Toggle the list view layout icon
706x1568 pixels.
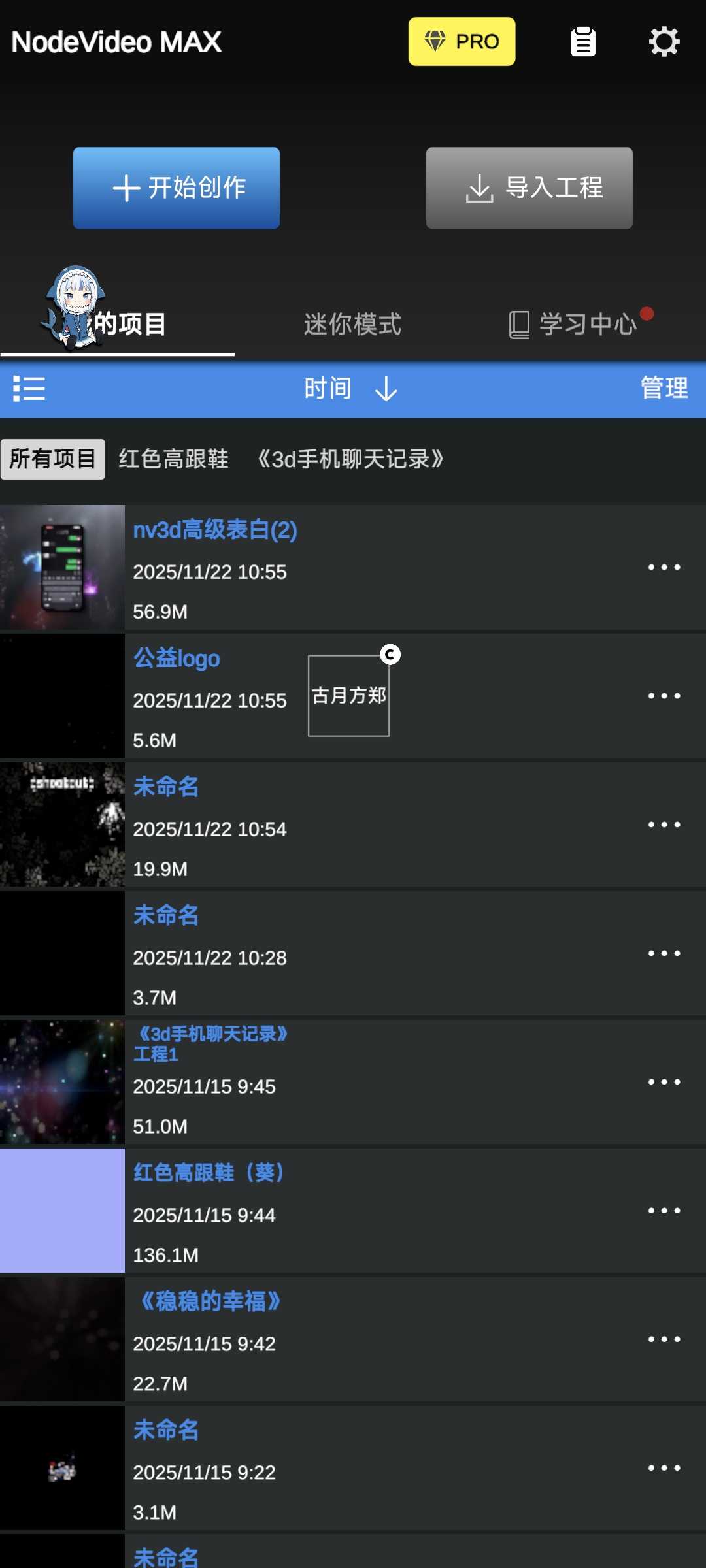pyautogui.click(x=29, y=389)
